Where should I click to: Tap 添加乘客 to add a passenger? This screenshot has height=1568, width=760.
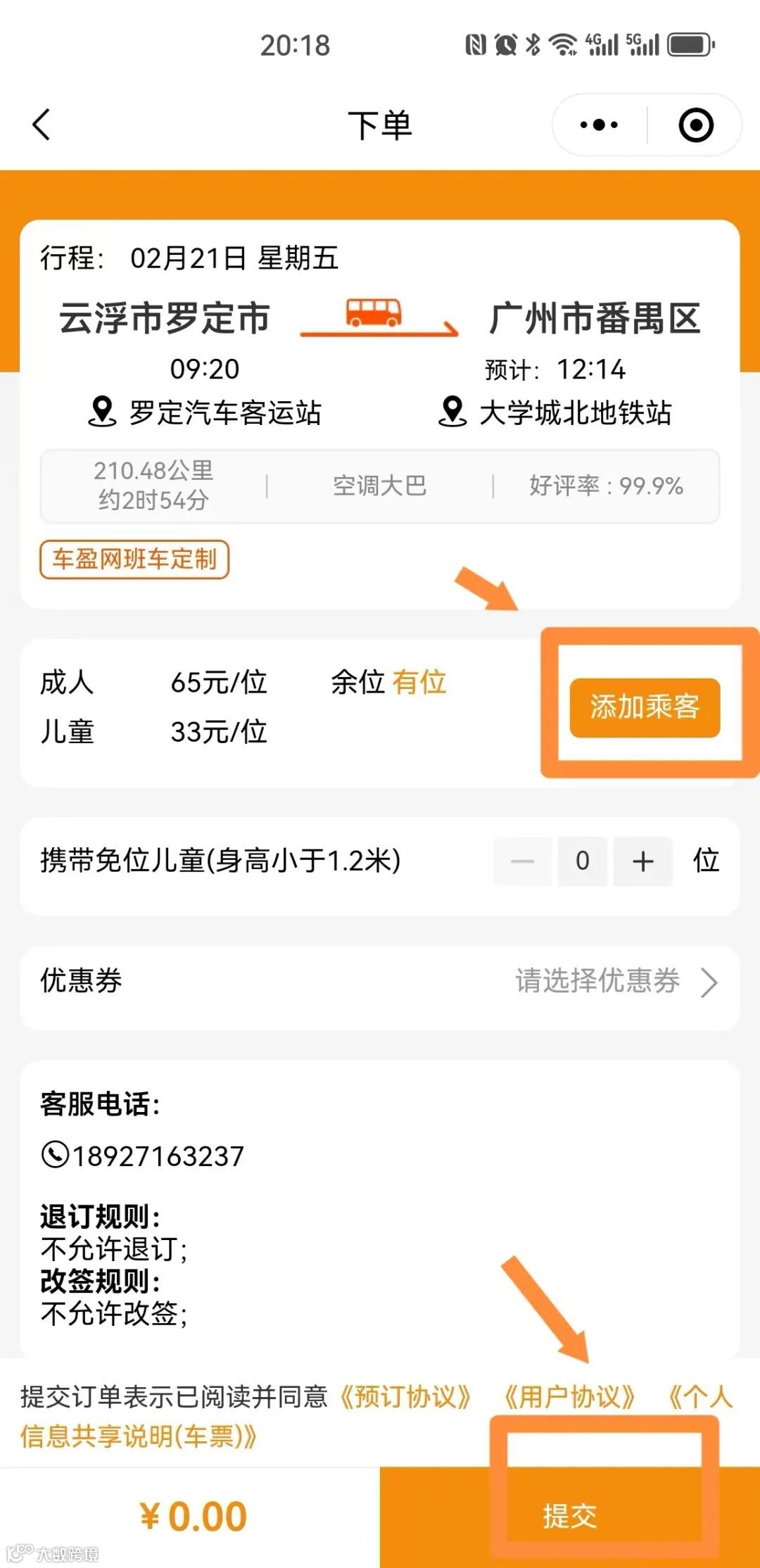click(x=645, y=710)
